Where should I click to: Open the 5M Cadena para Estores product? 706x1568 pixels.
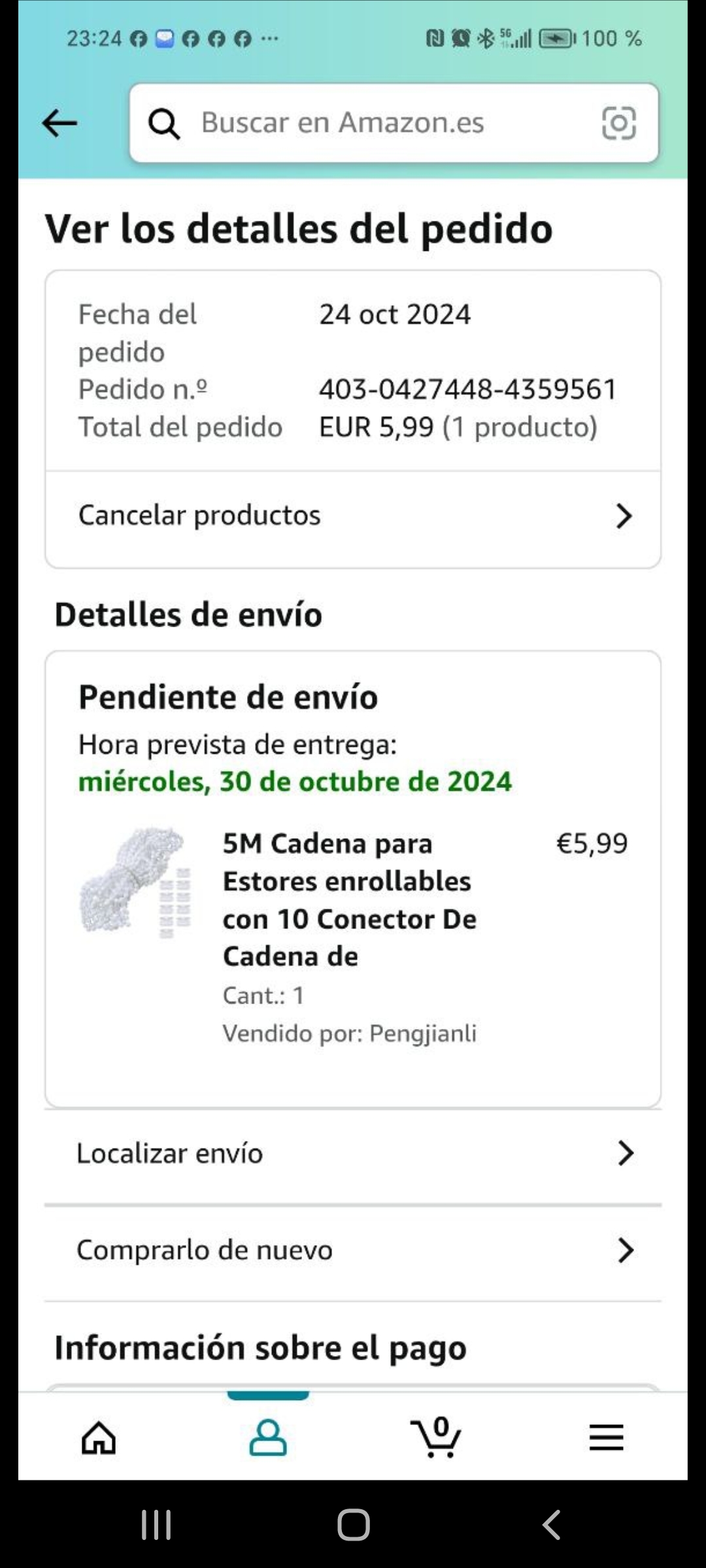(349, 900)
